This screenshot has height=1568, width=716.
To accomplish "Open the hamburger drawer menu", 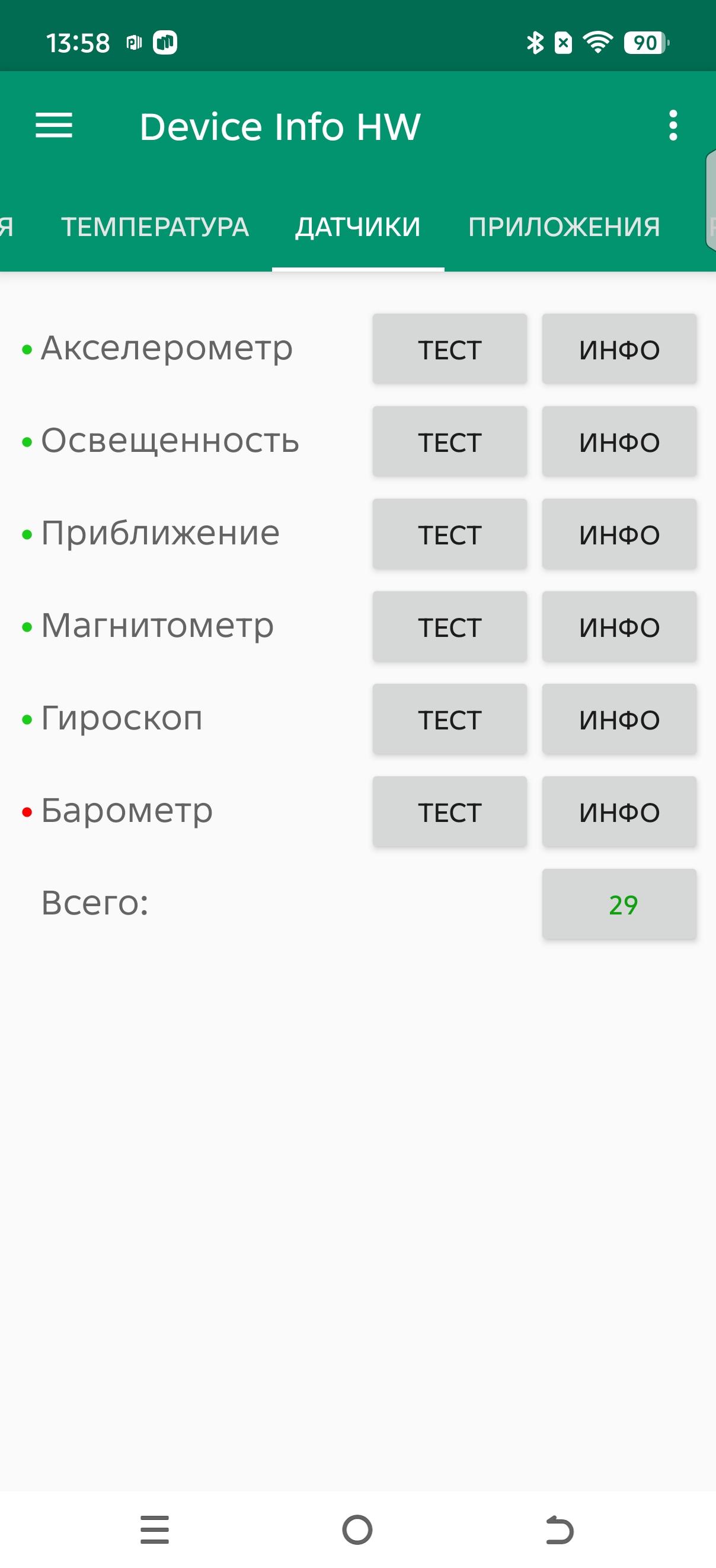I will tap(53, 126).
